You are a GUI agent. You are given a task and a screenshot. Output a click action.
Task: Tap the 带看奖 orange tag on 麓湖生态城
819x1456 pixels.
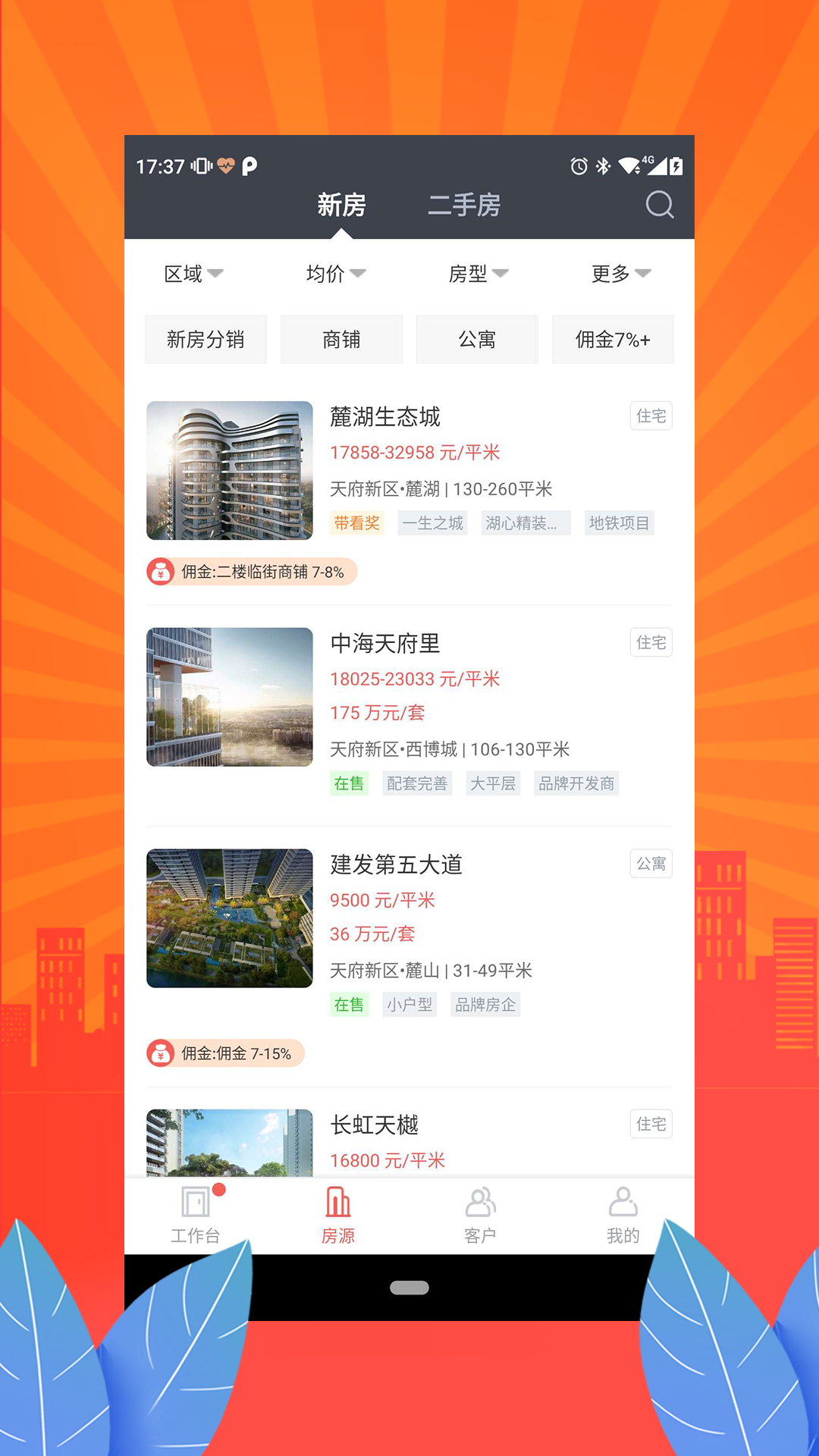point(357,522)
